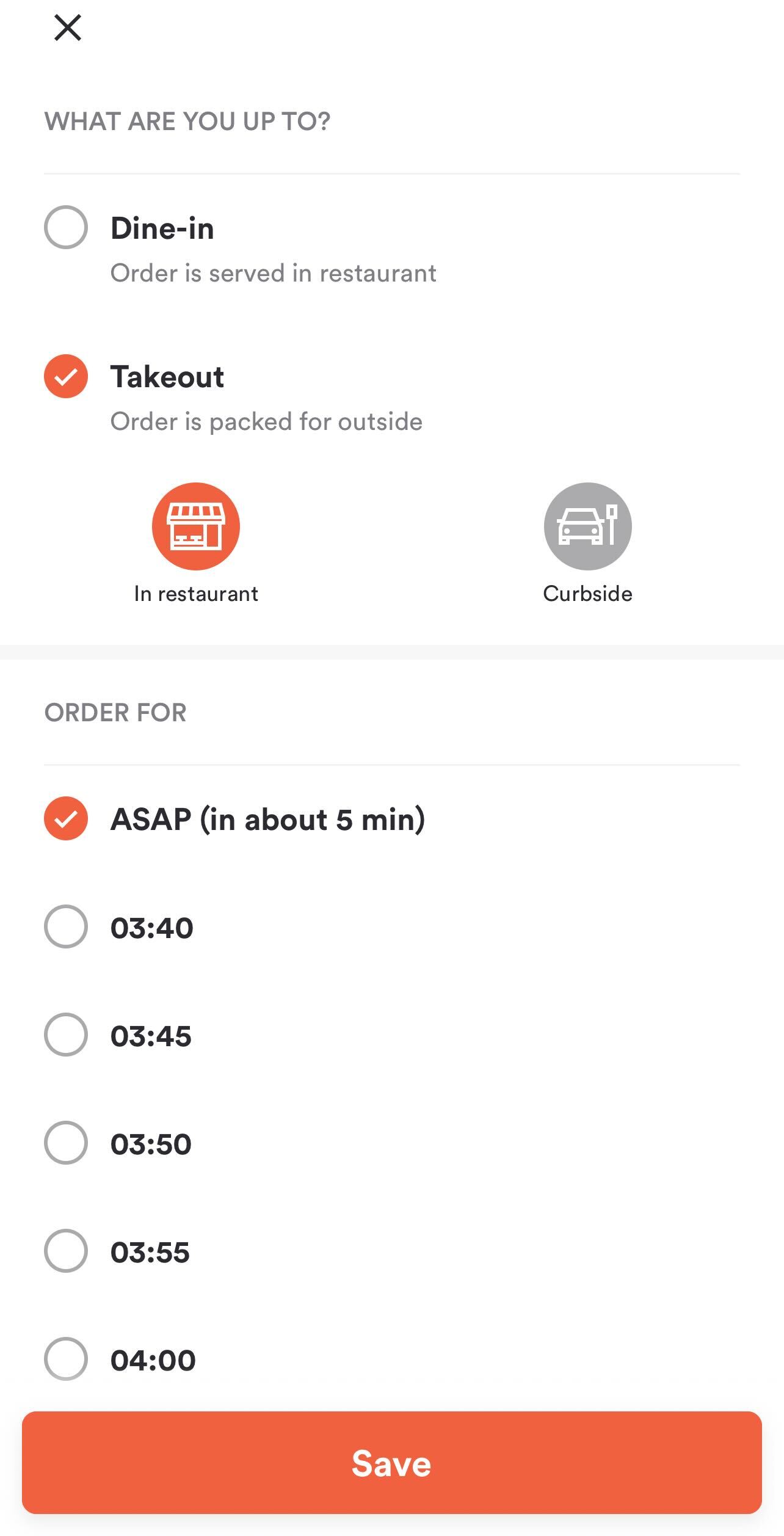Screen dimensions: 784x1536
Task: Tap the Curbside label below the car icon
Action: [587, 593]
